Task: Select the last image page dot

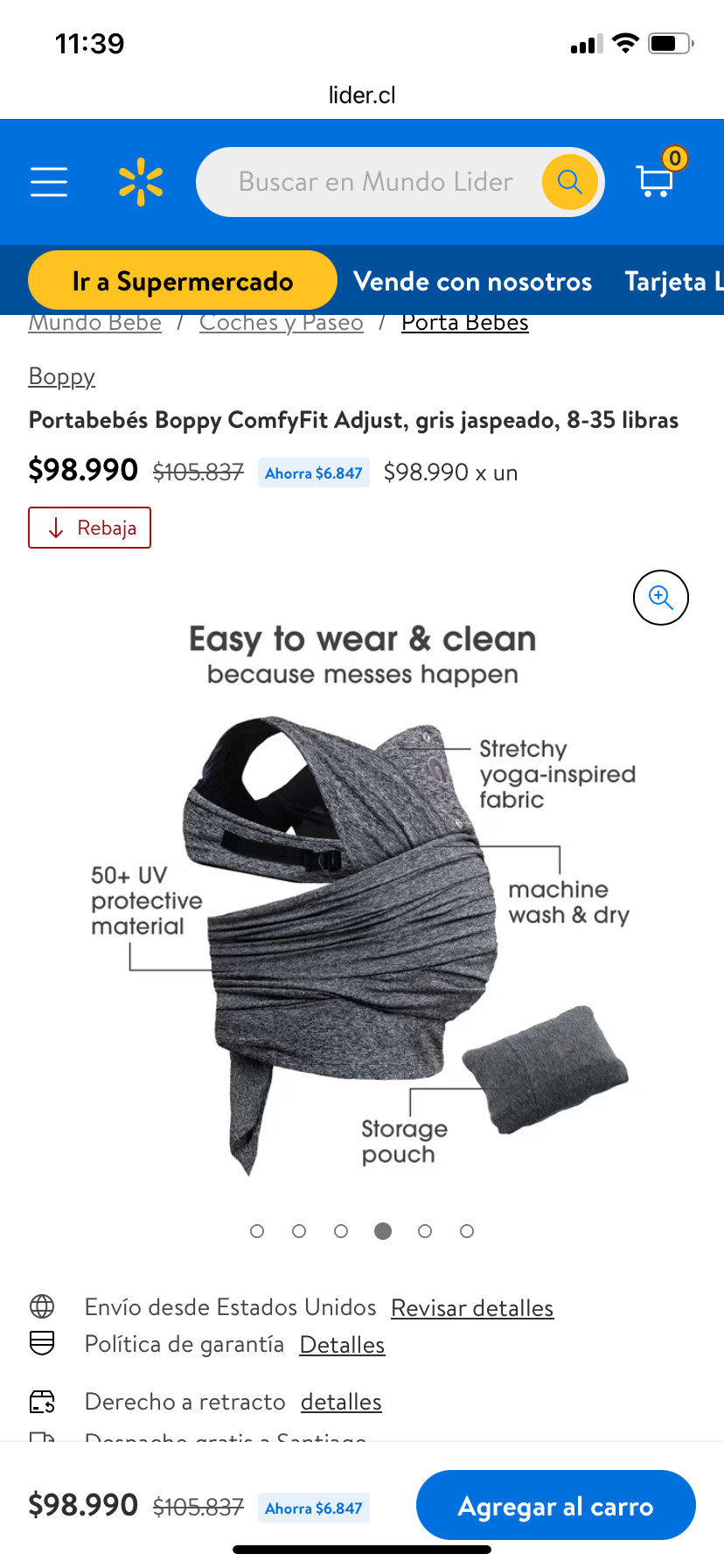Action: 467,1231
